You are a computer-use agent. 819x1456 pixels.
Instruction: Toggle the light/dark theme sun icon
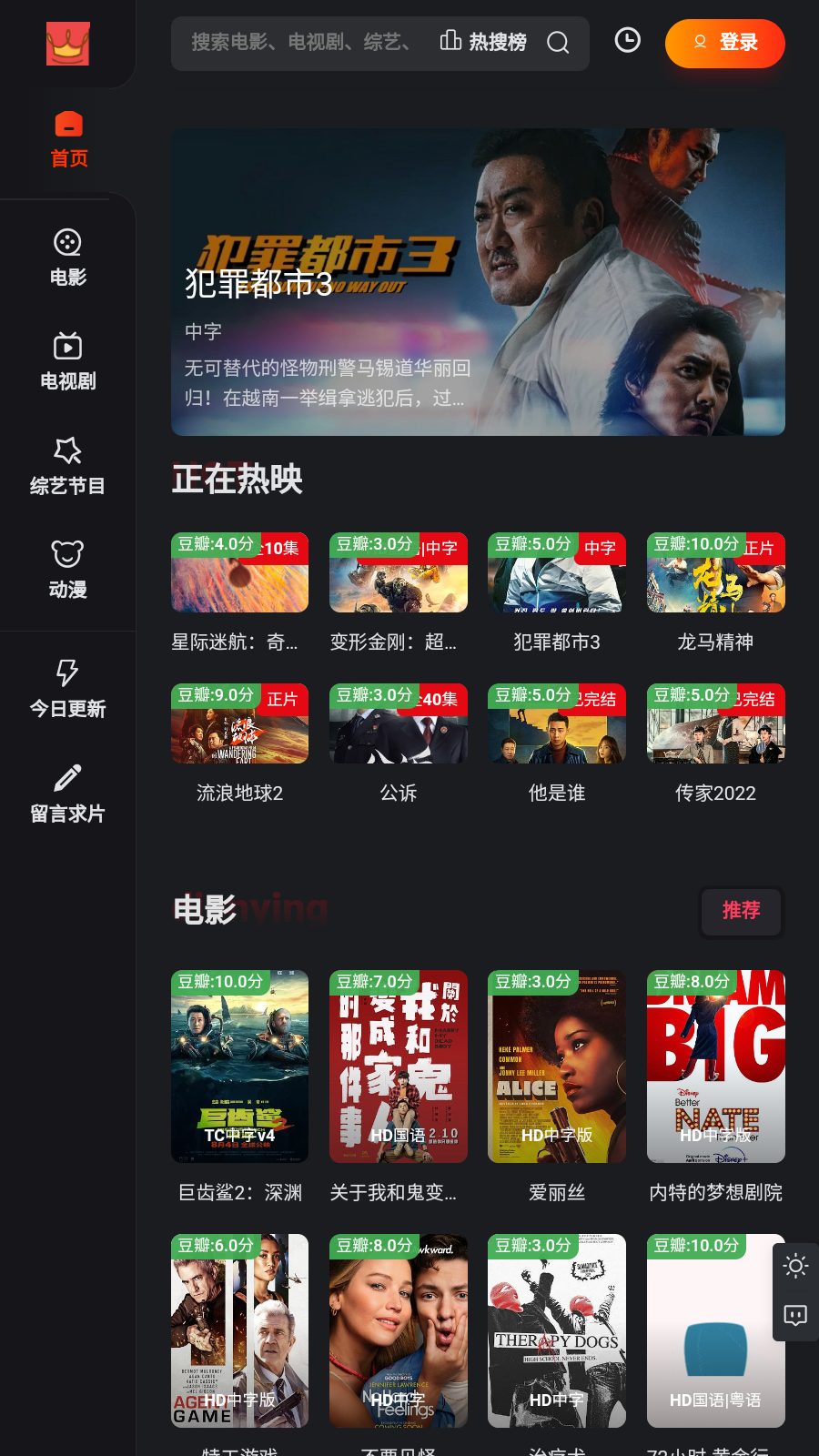click(x=795, y=1267)
